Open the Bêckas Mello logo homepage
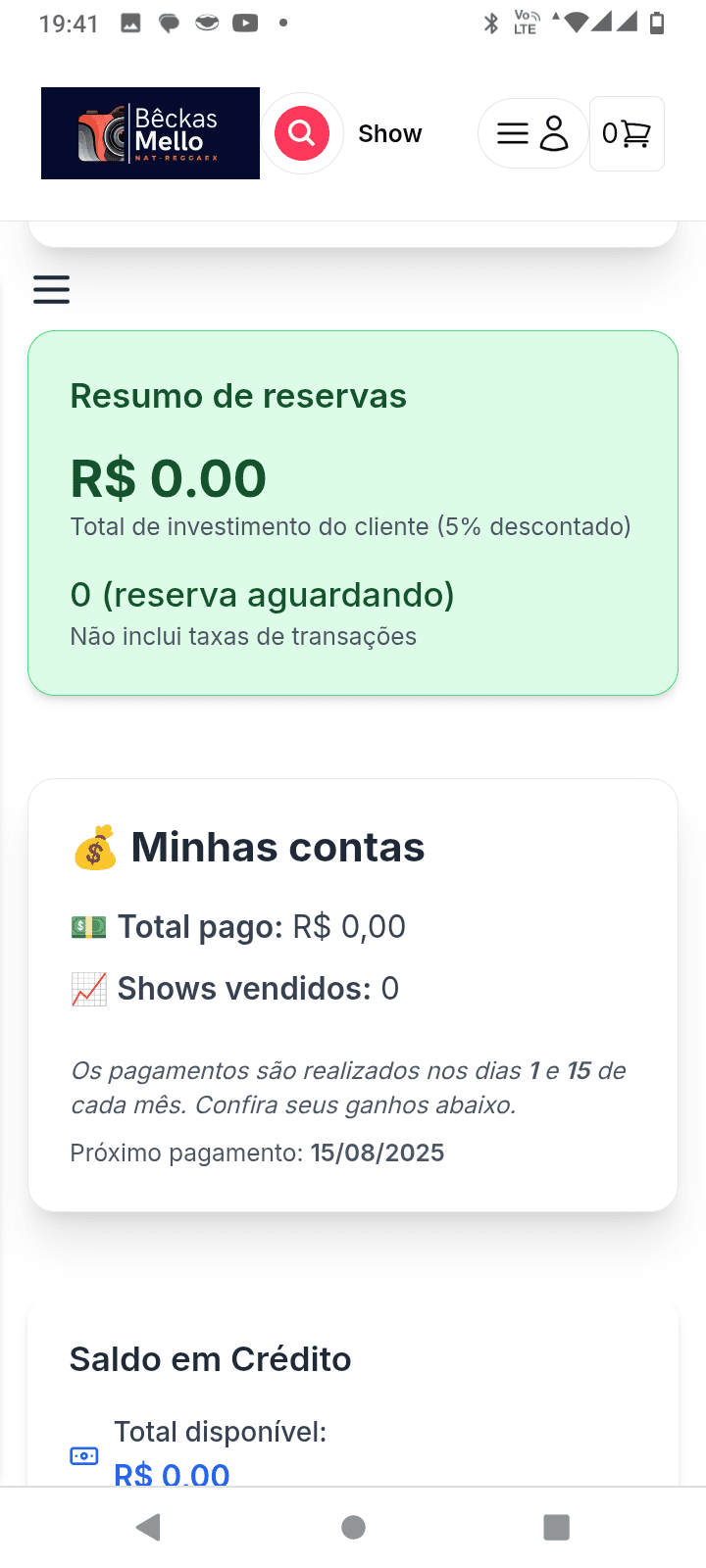Image resolution: width=706 pixels, height=1568 pixels. pos(150,133)
